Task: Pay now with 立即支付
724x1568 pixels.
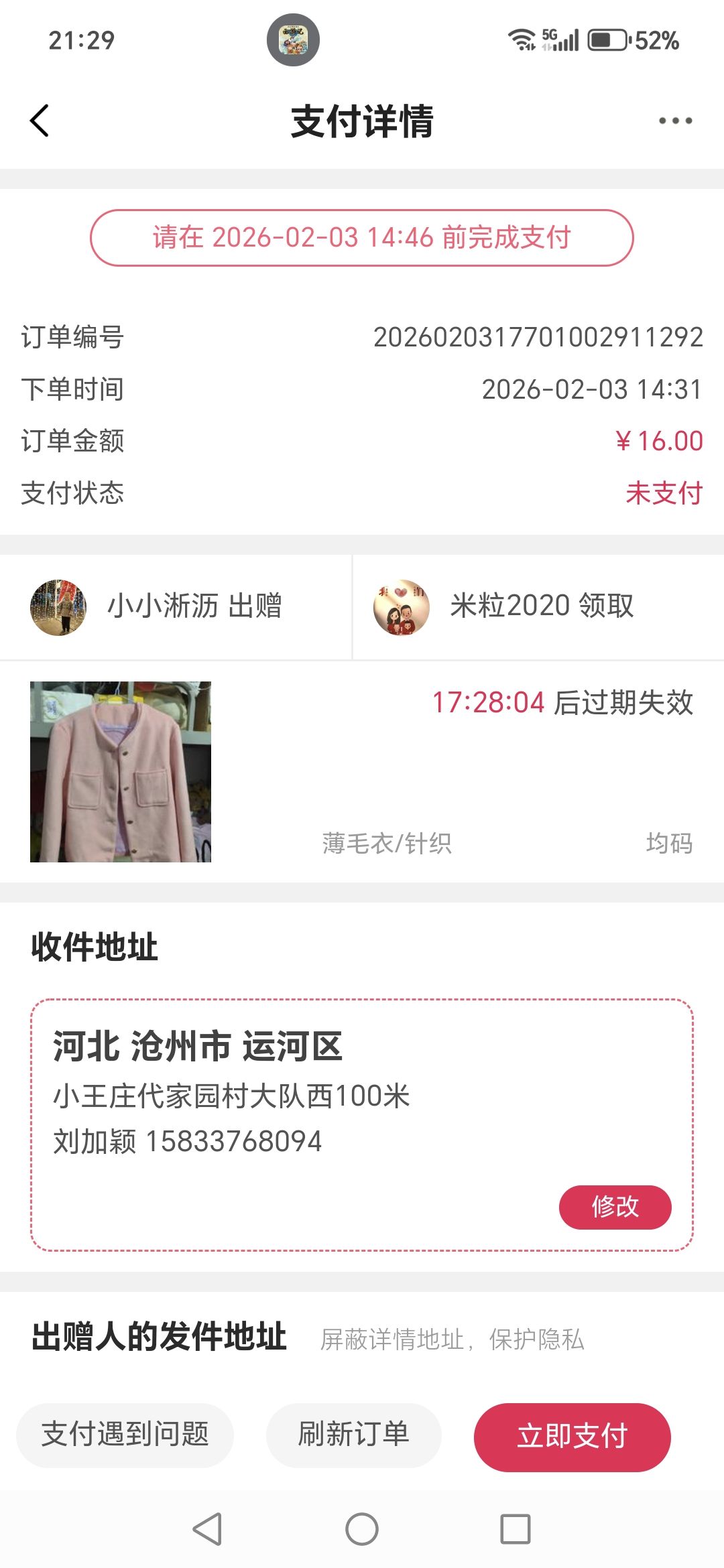Action: (x=572, y=1437)
